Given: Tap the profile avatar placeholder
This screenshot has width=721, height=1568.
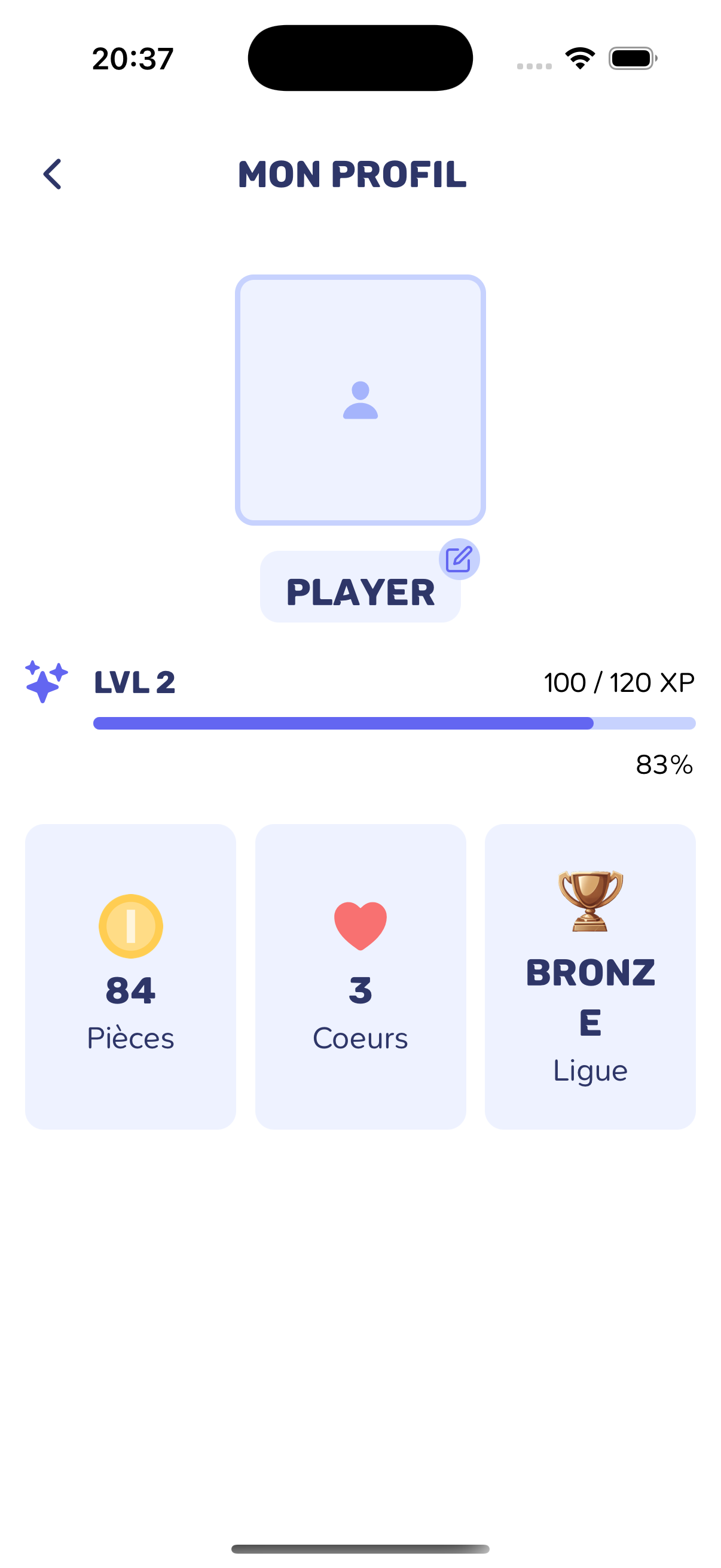Looking at the screenshot, I should point(360,400).
